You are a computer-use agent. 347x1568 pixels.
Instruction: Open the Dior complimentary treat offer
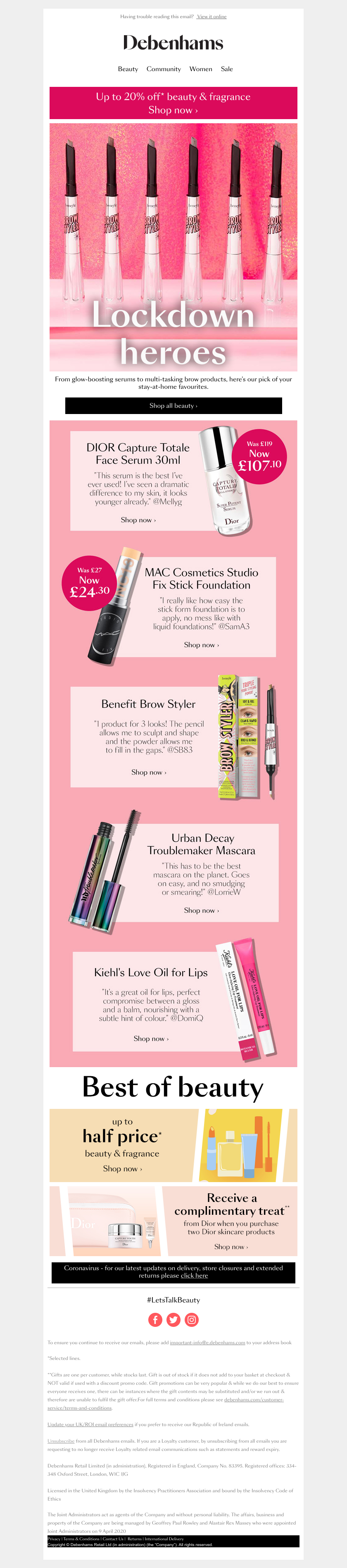[231, 1247]
